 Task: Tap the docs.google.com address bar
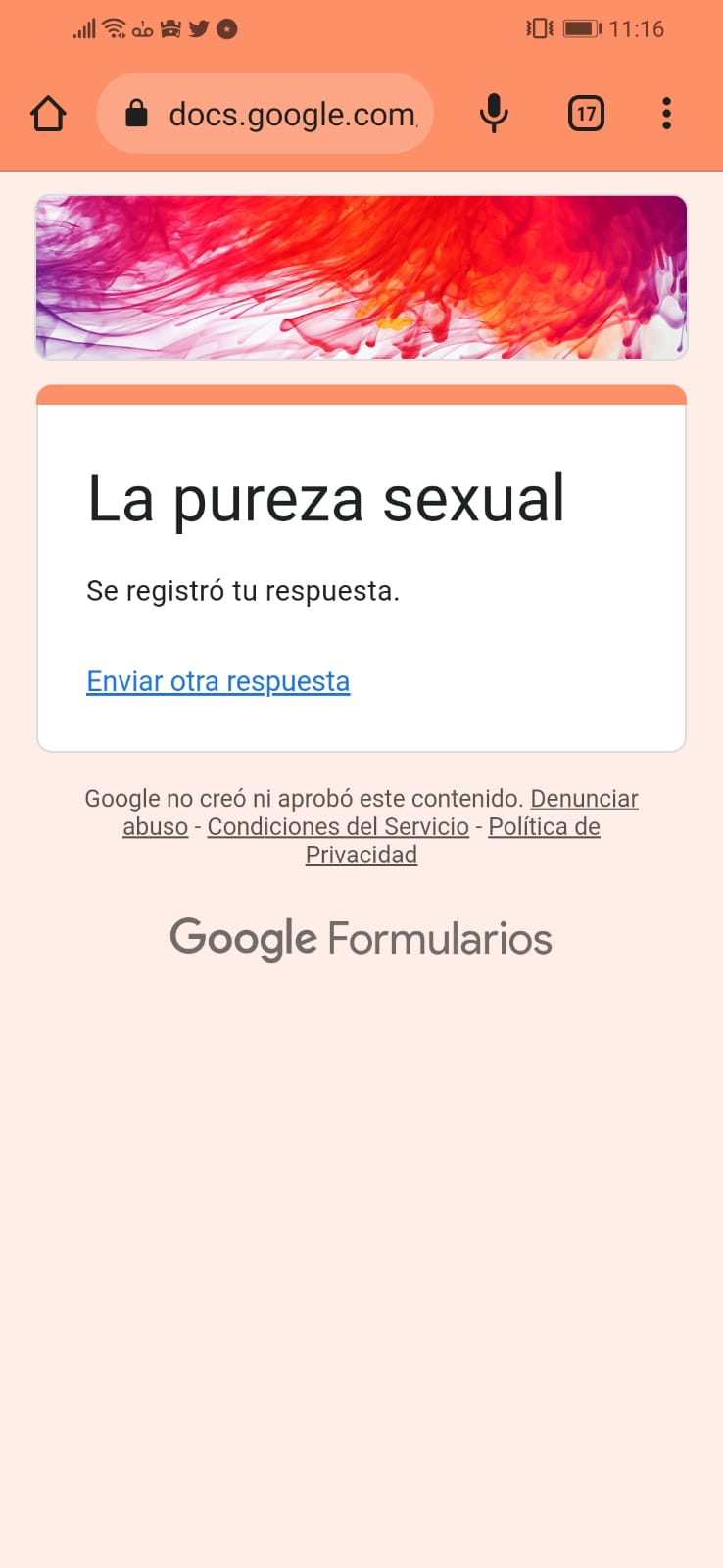pos(265,114)
